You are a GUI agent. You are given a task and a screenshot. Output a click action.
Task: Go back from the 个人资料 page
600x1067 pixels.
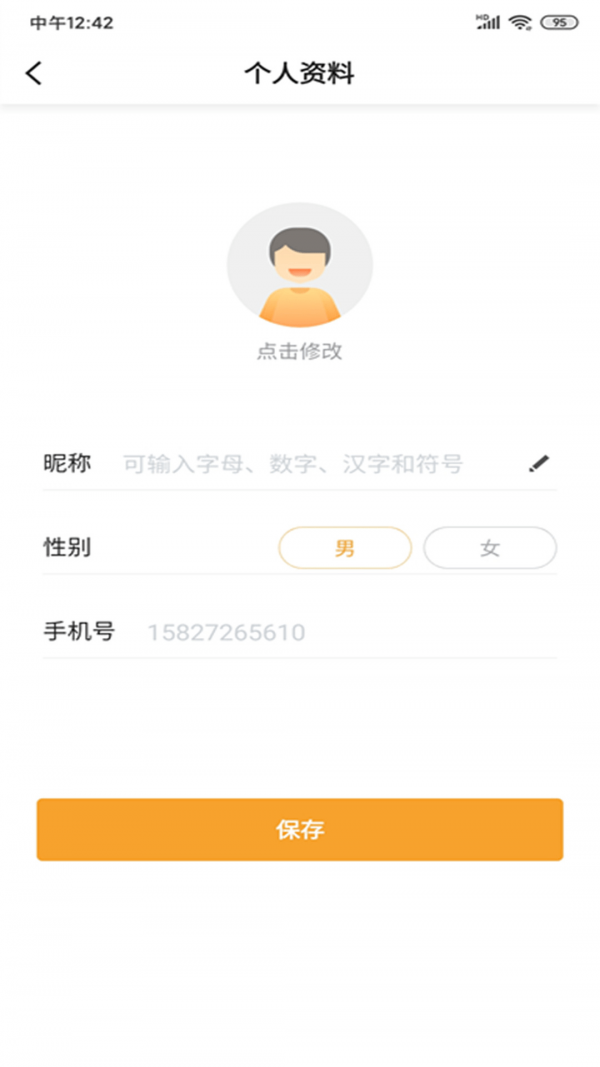(34, 73)
